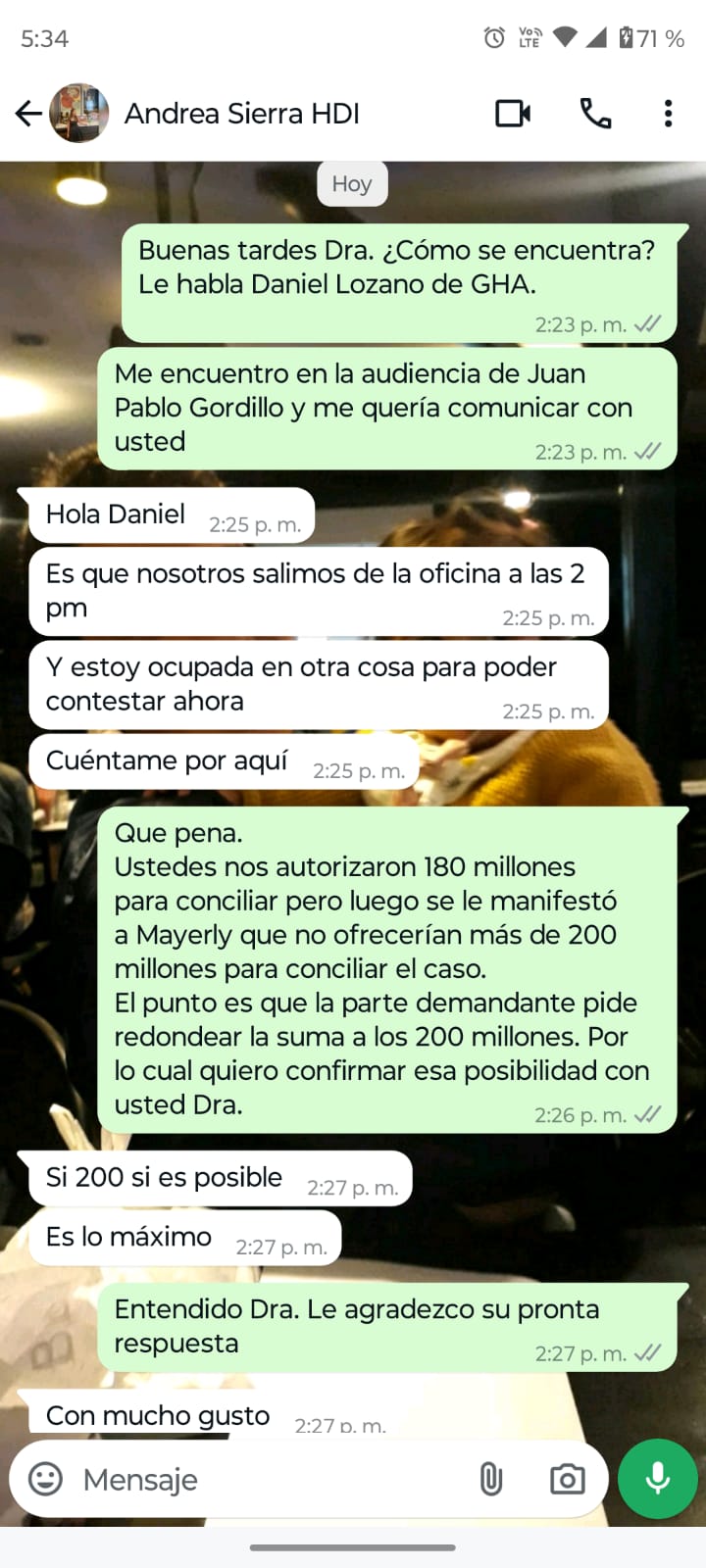The width and height of the screenshot is (706, 1568).
Task: Record a voice message with the microphone
Action: point(658,1479)
